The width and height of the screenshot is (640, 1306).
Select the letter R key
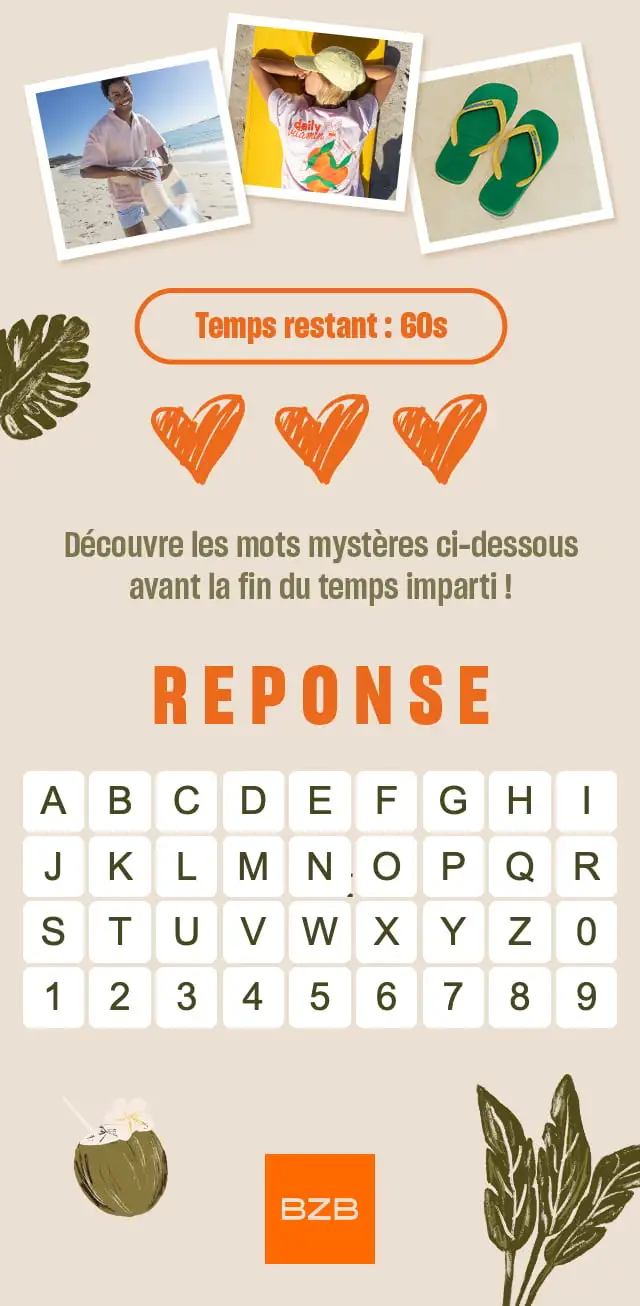coord(587,867)
